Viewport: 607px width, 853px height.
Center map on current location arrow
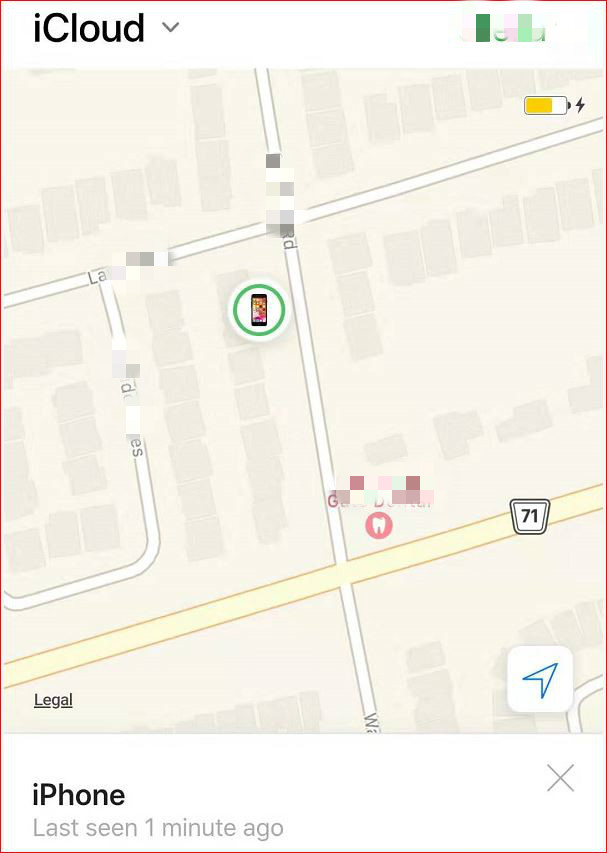[x=540, y=680]
